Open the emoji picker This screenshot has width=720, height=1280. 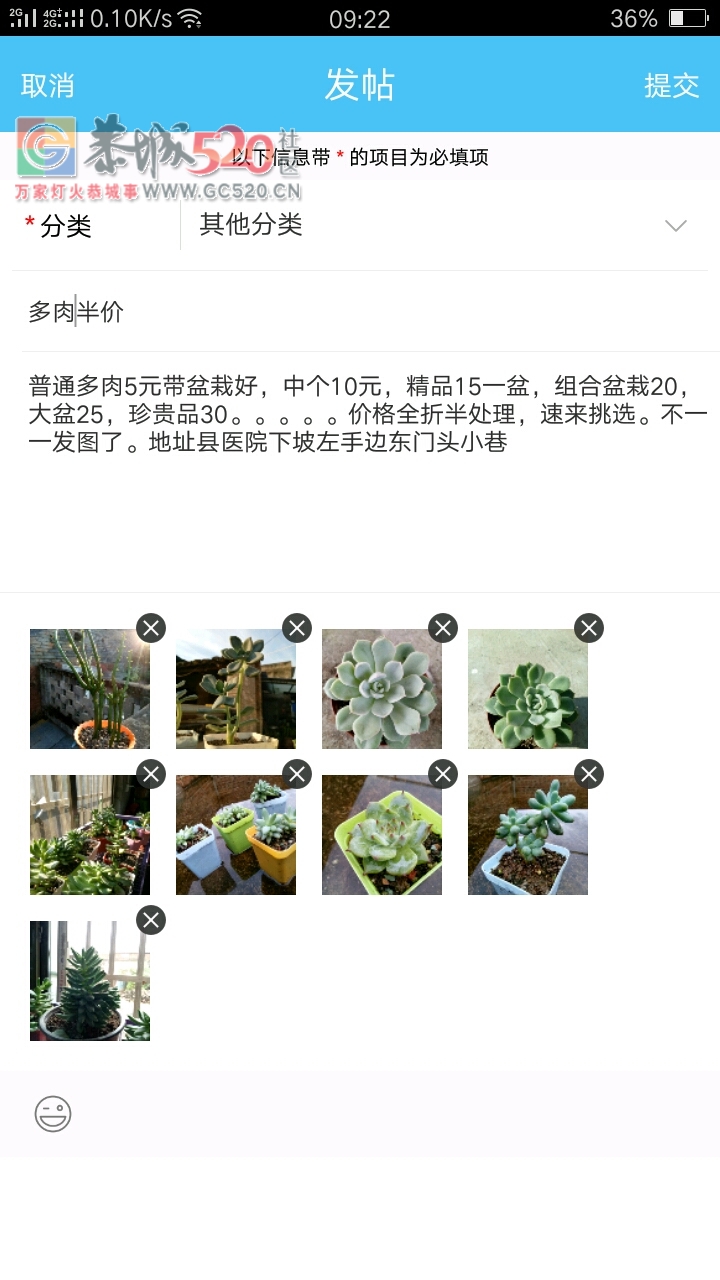coord(53,1114)
